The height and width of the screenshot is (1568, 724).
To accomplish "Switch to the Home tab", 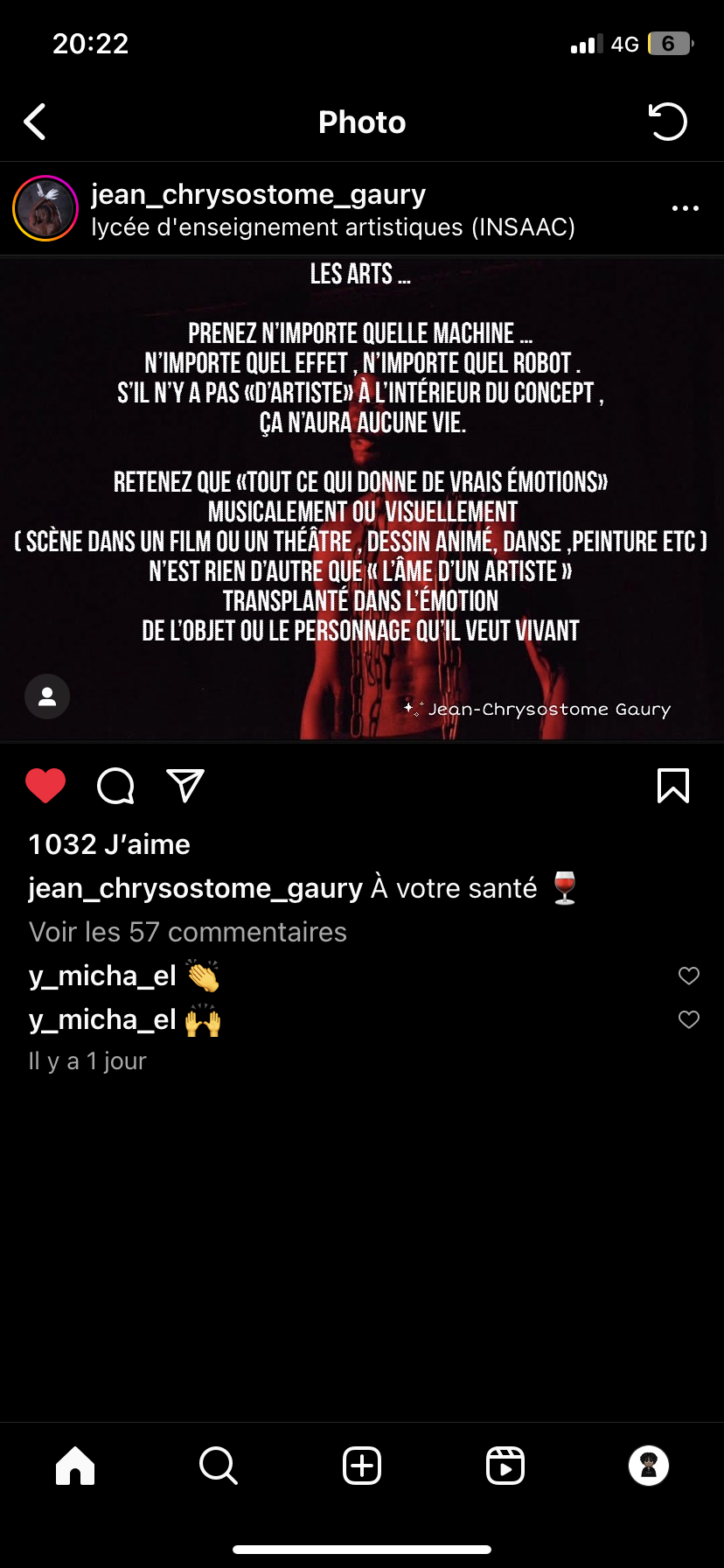I will (75, 1465).
